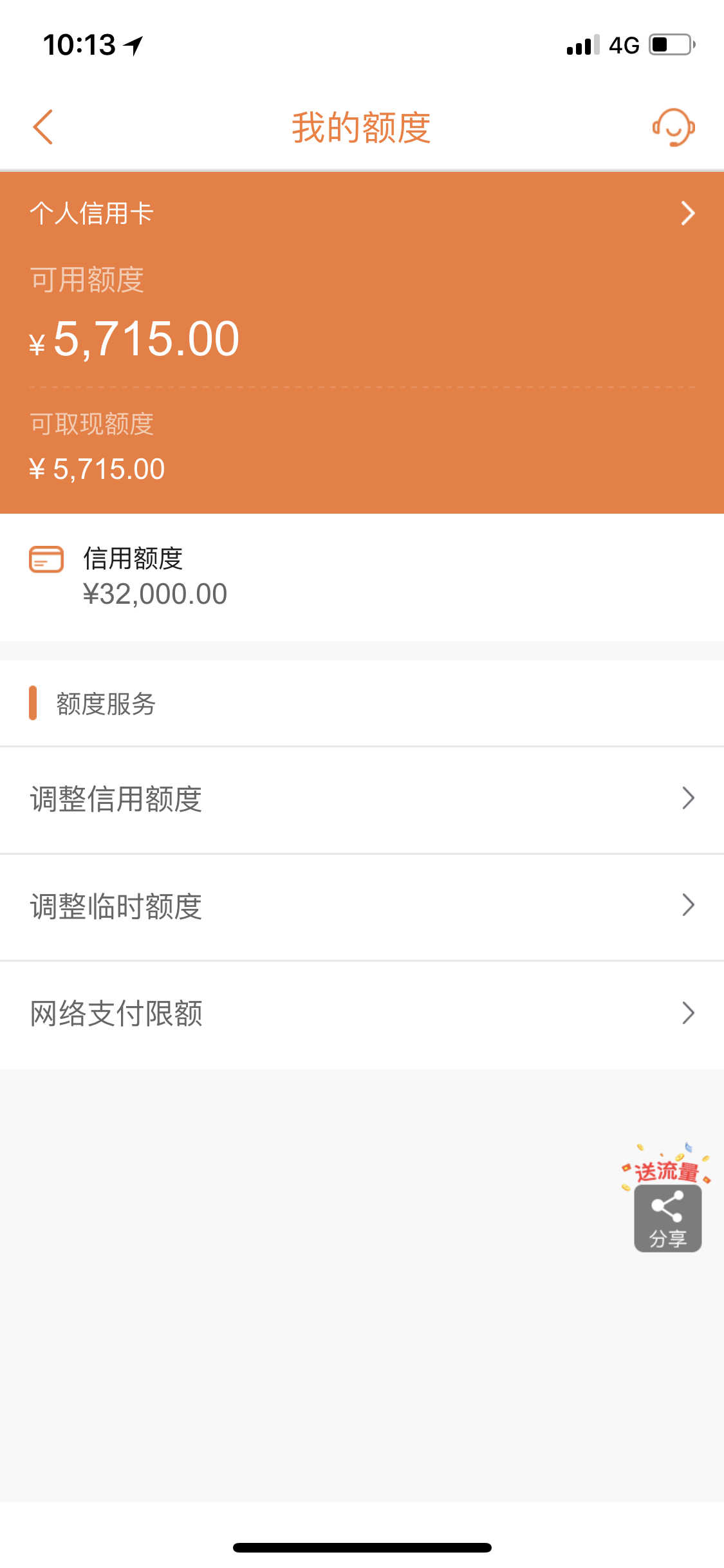Go back using the top-left arrow
Image resolution: width=724 pixels, height=1568 pixels.
[43, 127]
